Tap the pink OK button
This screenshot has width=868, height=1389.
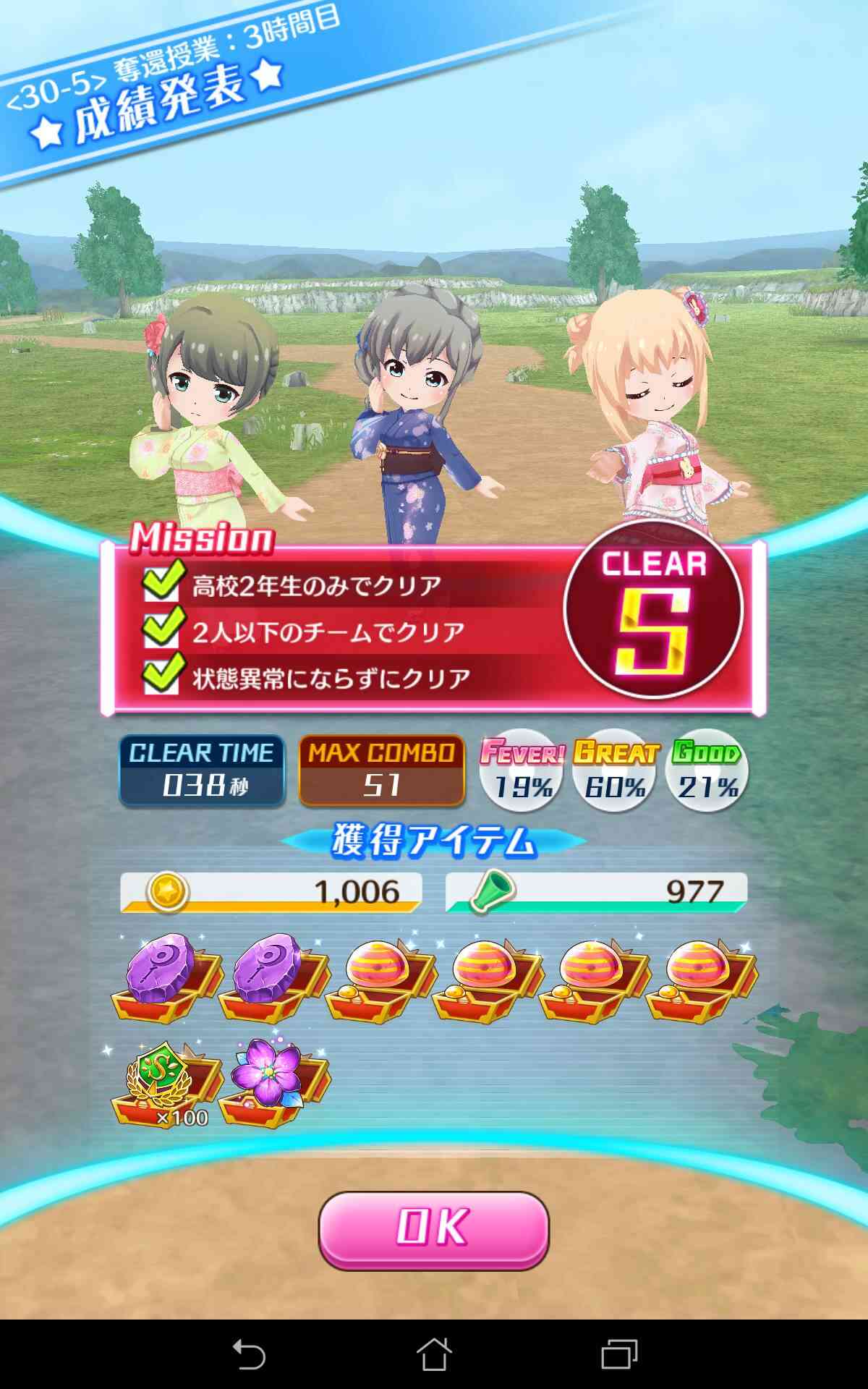coord(433,1231)
